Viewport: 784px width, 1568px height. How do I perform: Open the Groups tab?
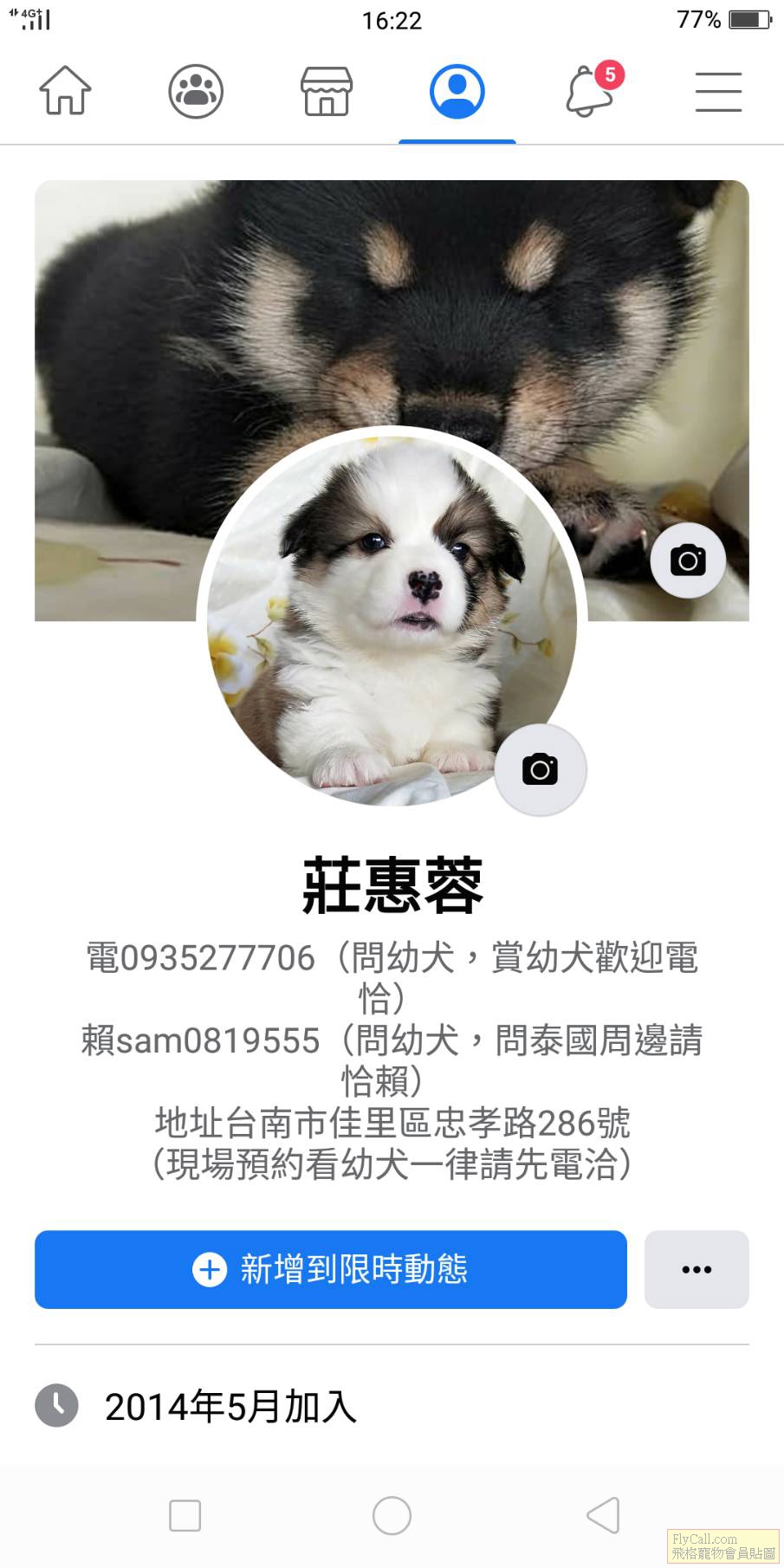(x=196, y=91)
